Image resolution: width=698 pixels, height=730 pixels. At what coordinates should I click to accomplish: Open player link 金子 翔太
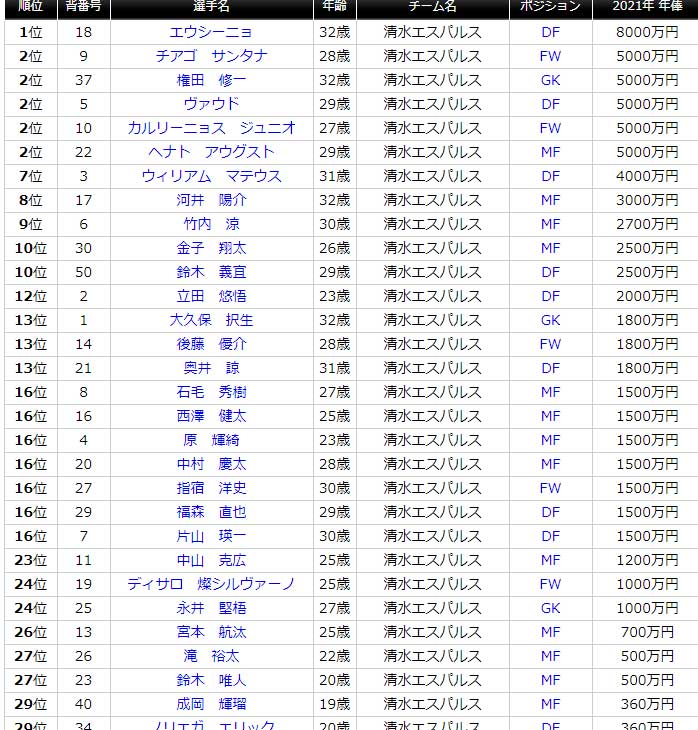[x=211, y=248]
